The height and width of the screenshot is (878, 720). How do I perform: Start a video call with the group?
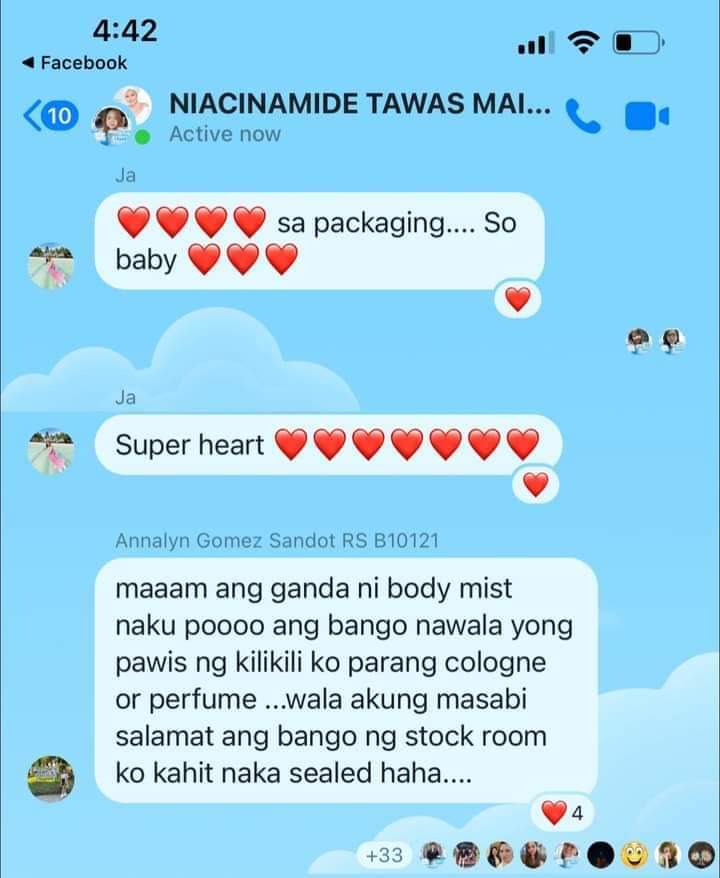pos(646,116)
